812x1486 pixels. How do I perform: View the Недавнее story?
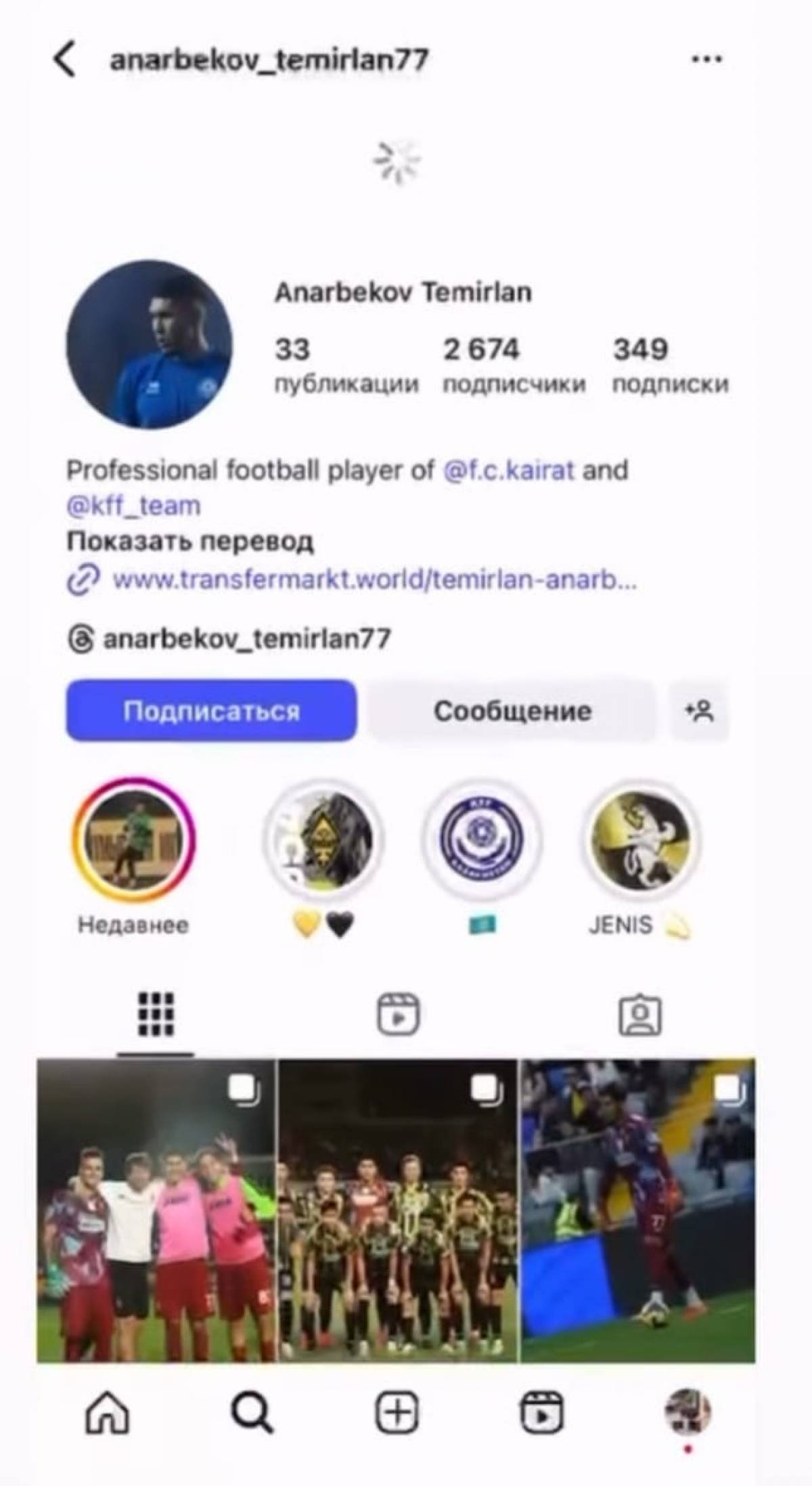point(133,839)
